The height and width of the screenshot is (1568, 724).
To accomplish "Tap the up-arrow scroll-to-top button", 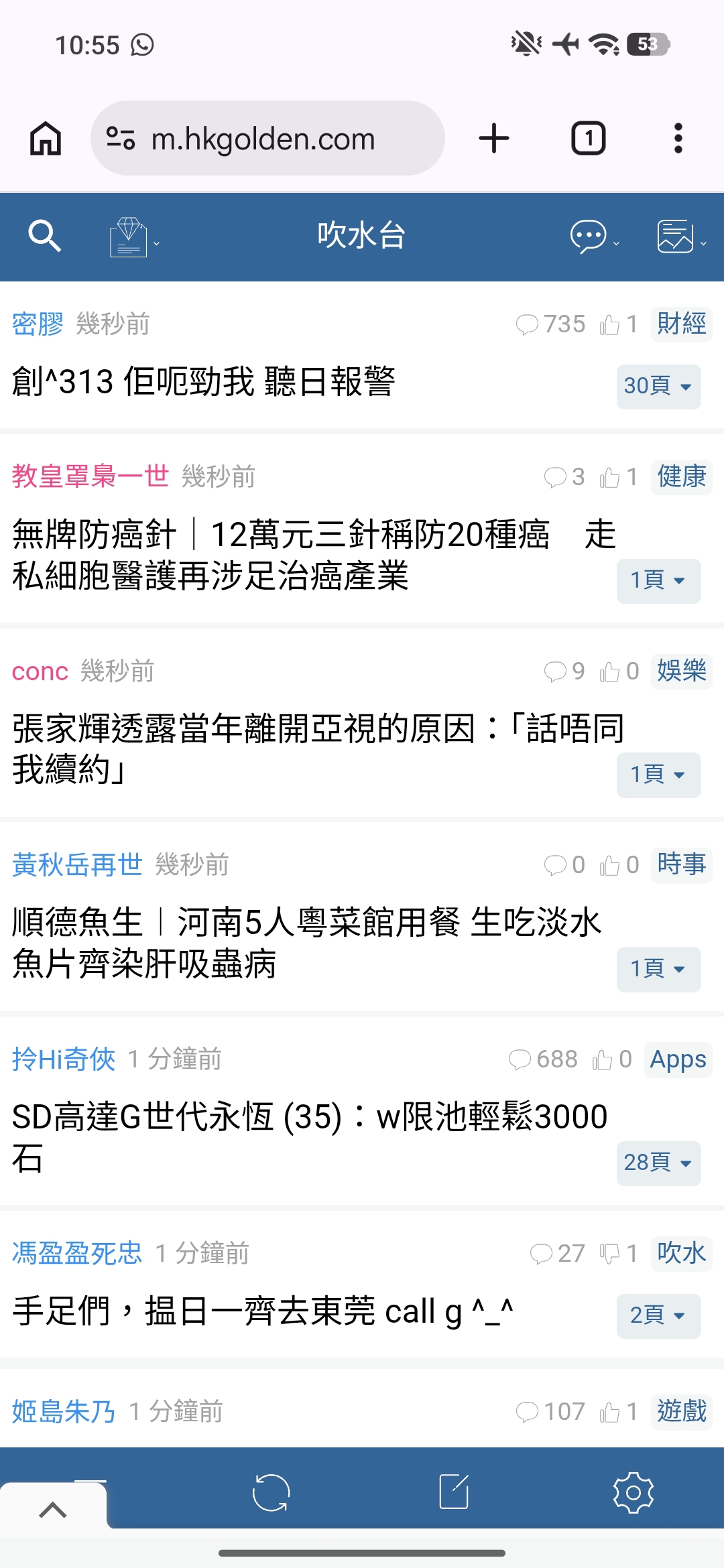I will point(53,1510).
